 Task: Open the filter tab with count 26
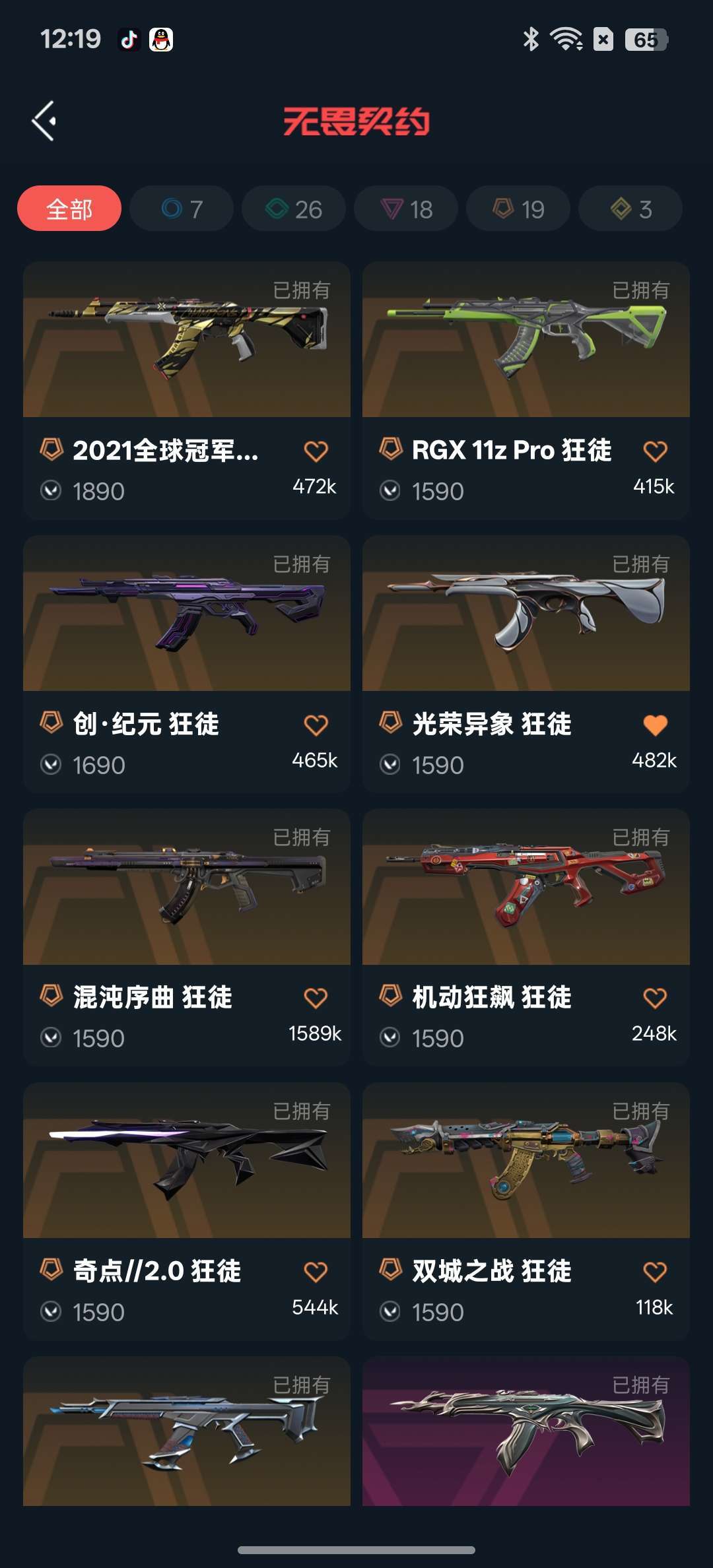tap(293, 209)
